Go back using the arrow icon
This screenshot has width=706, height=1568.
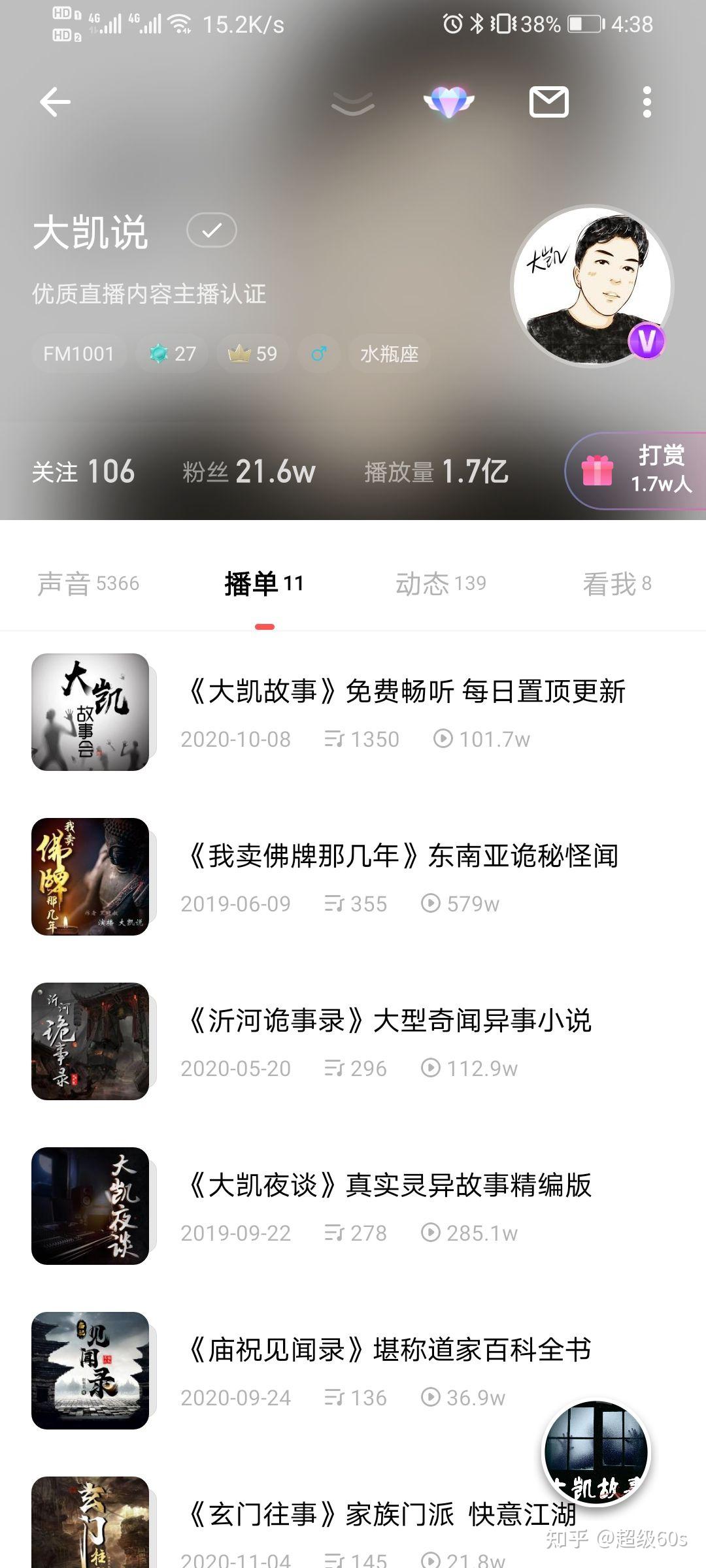pos(55,102)
